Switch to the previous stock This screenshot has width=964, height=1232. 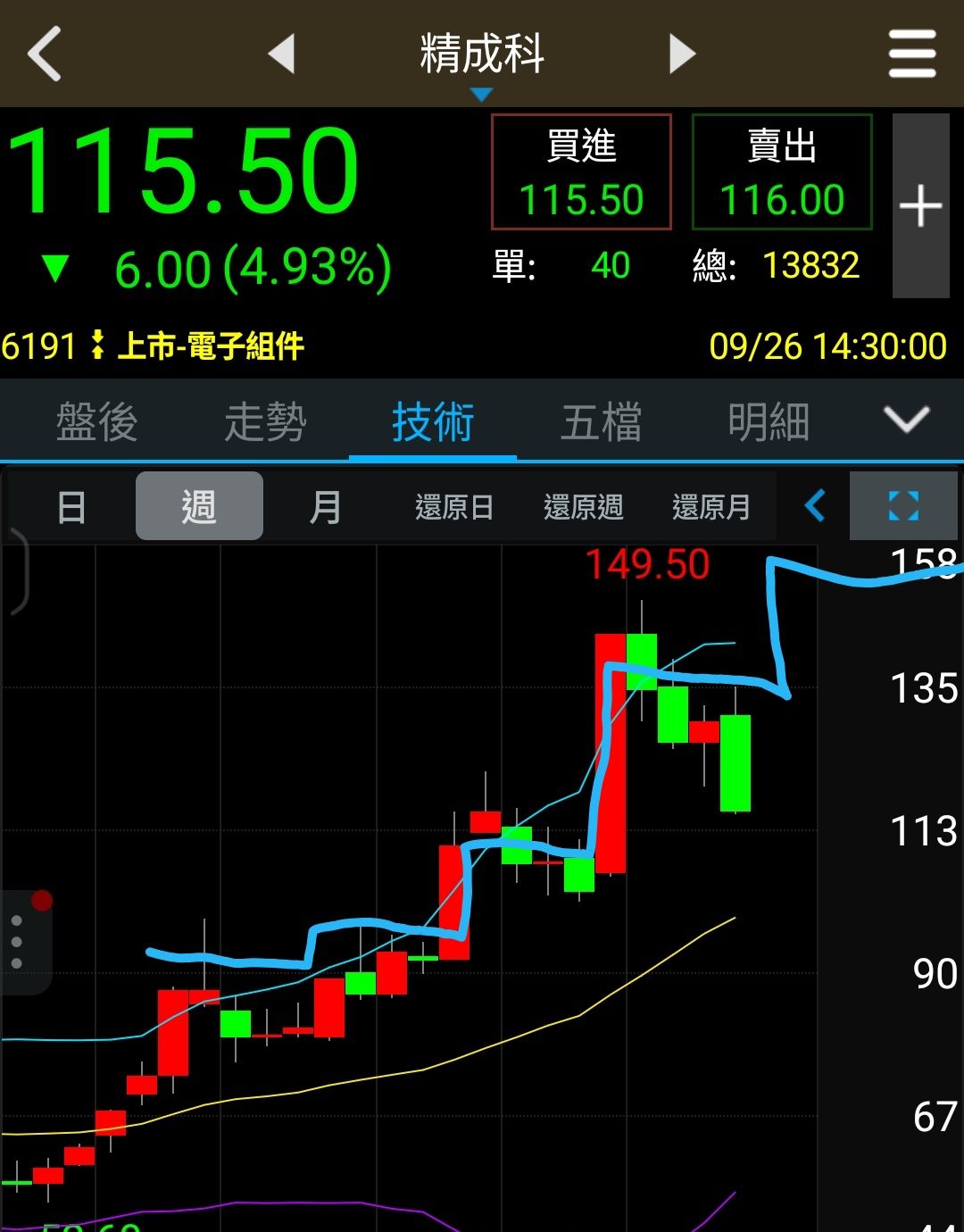pos(282,54)
